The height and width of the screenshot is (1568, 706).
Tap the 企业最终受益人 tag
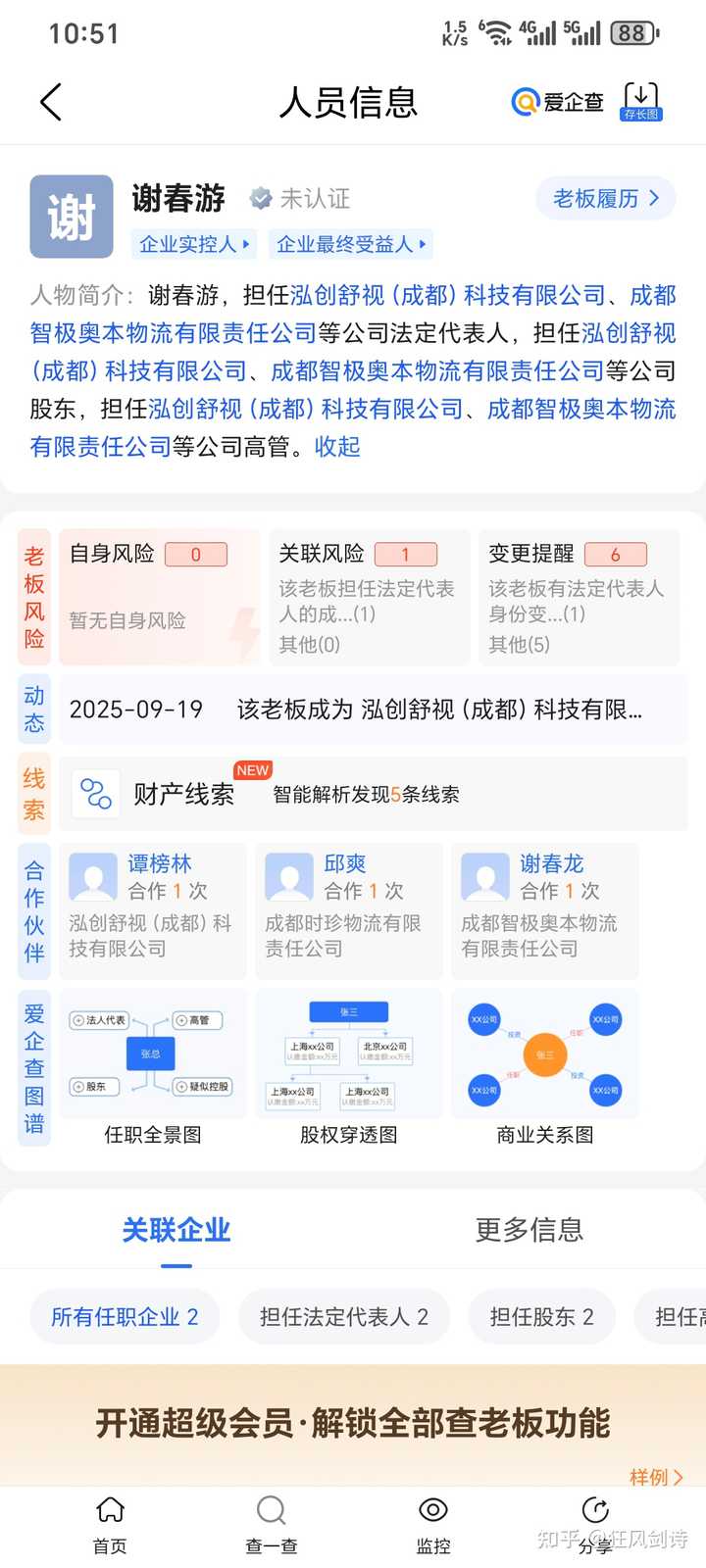pyautogui.click(x=351, y=244)
